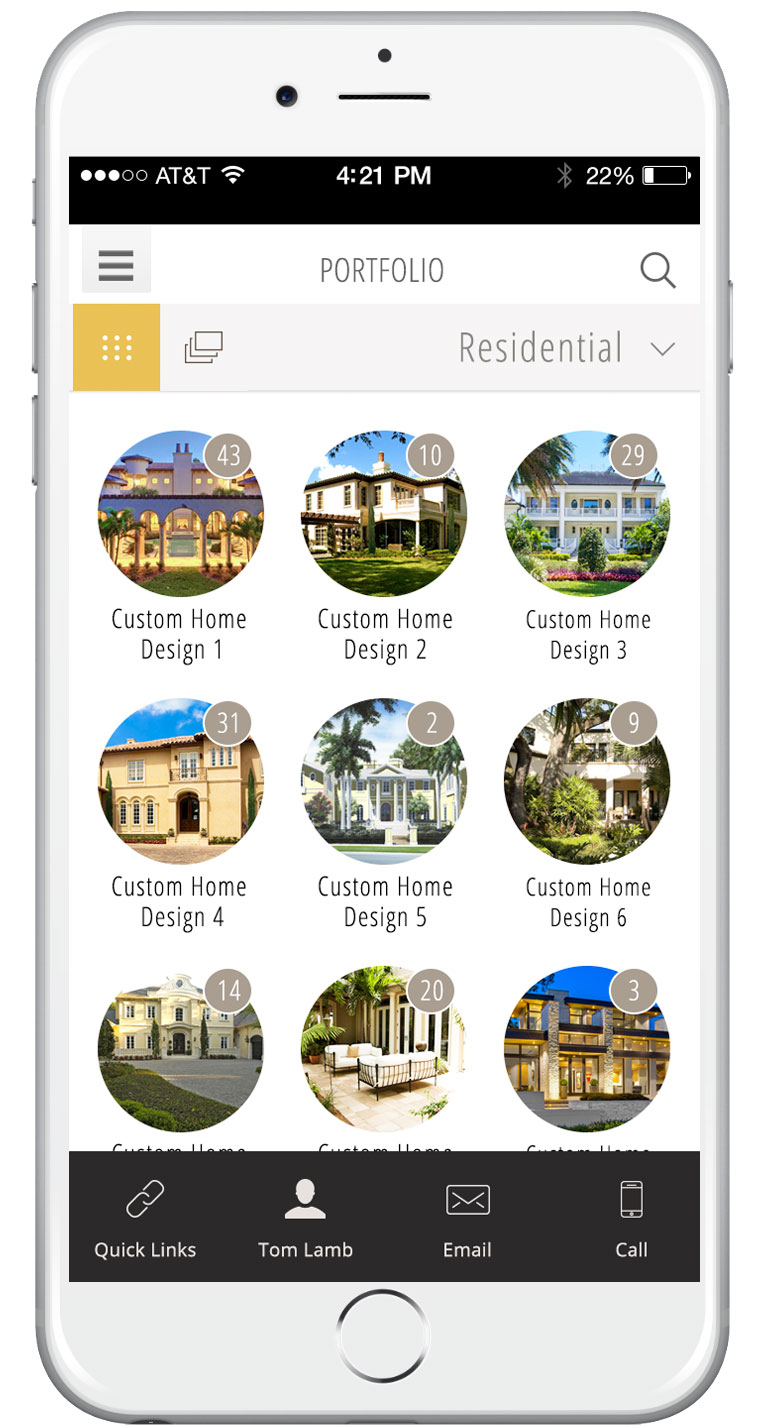The height and width of the screenshot is (1427, 769).
Task: Tap the search magnifier icon
Action: (657, 270)
